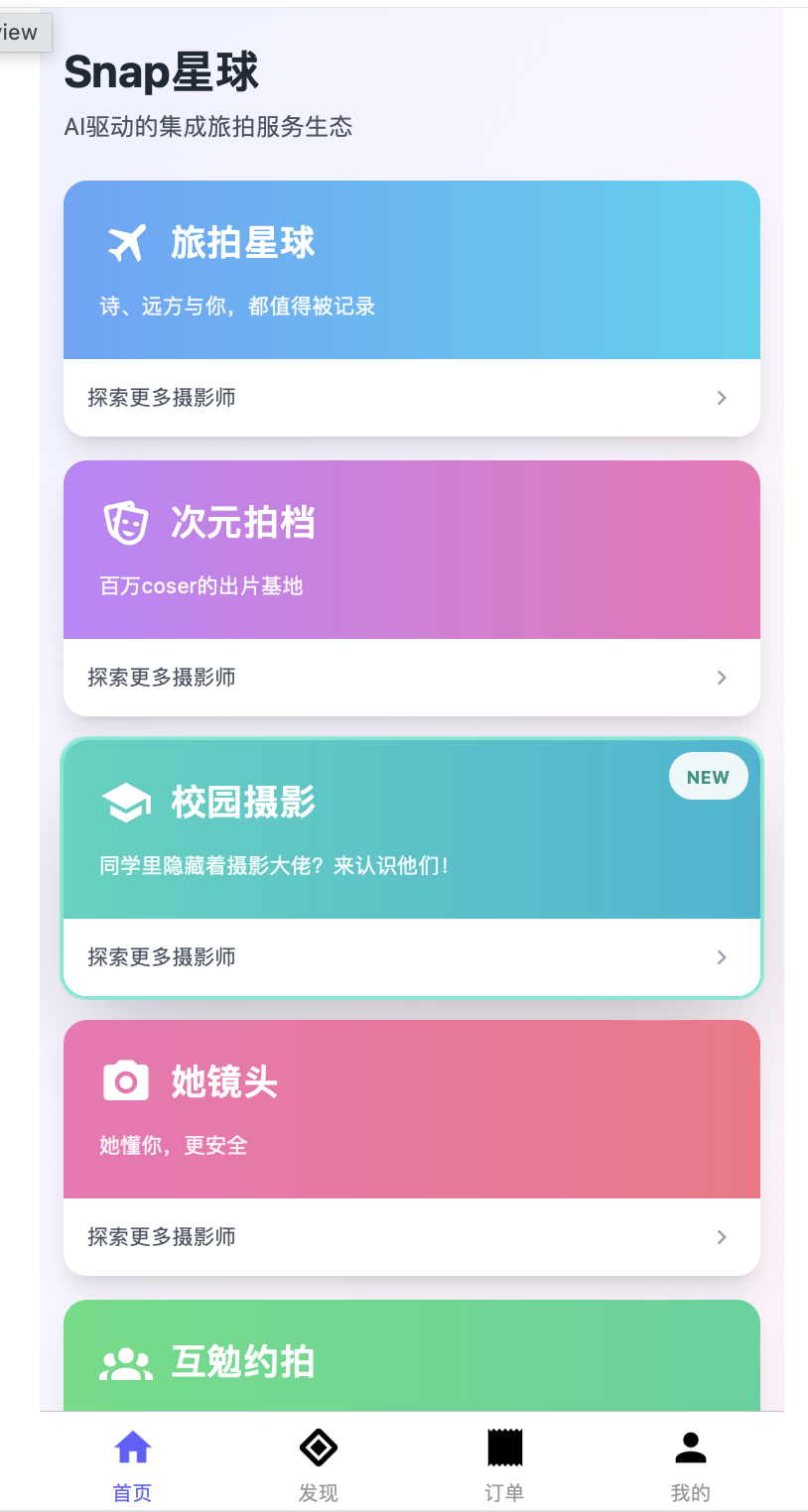
Task: Click the home icon in bottom navigation
Action: (x=131, y=1449)
